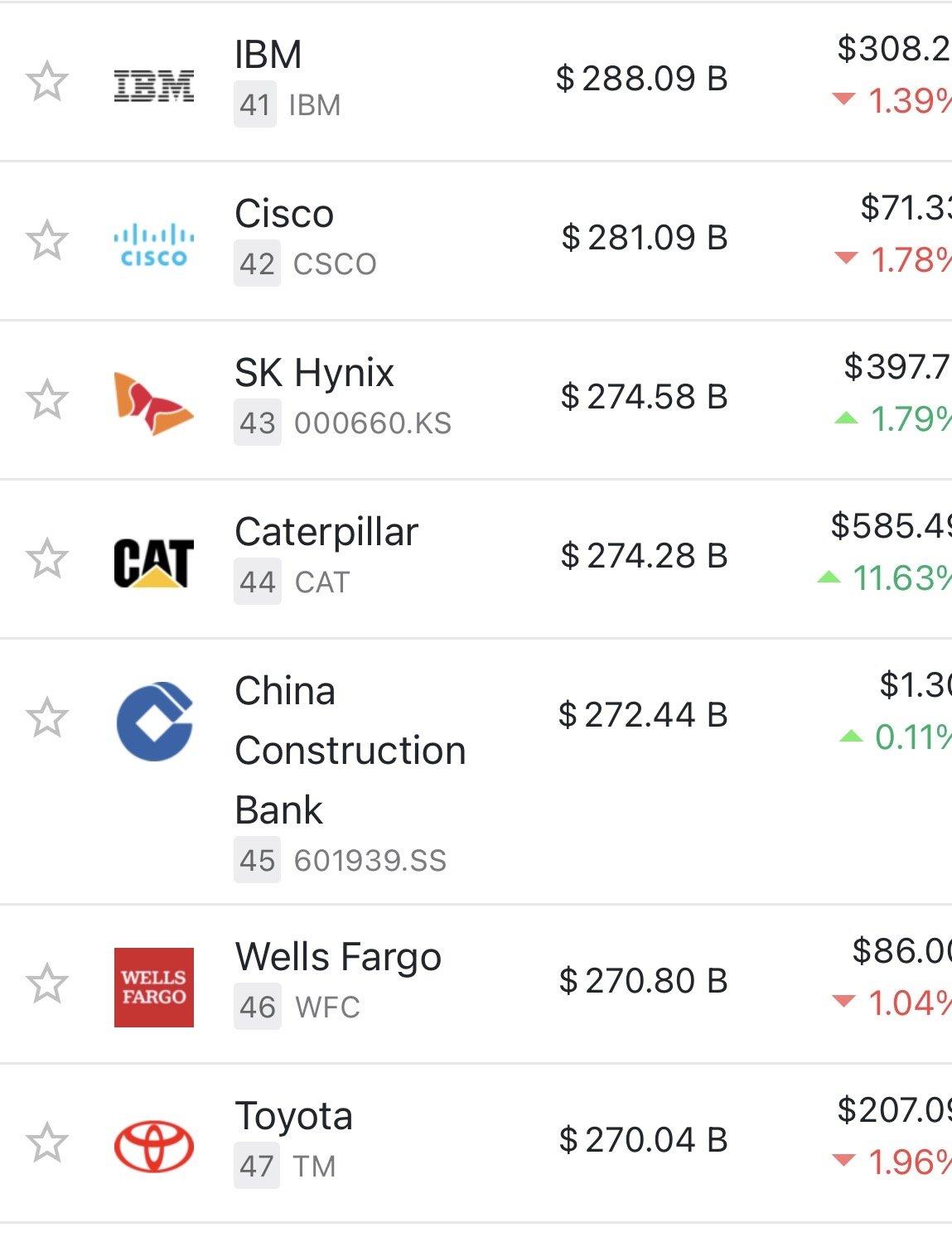This screenshot has height=1237, width=952.
Task: View Cisco market cap details
Action: click(x=643, y=239)
